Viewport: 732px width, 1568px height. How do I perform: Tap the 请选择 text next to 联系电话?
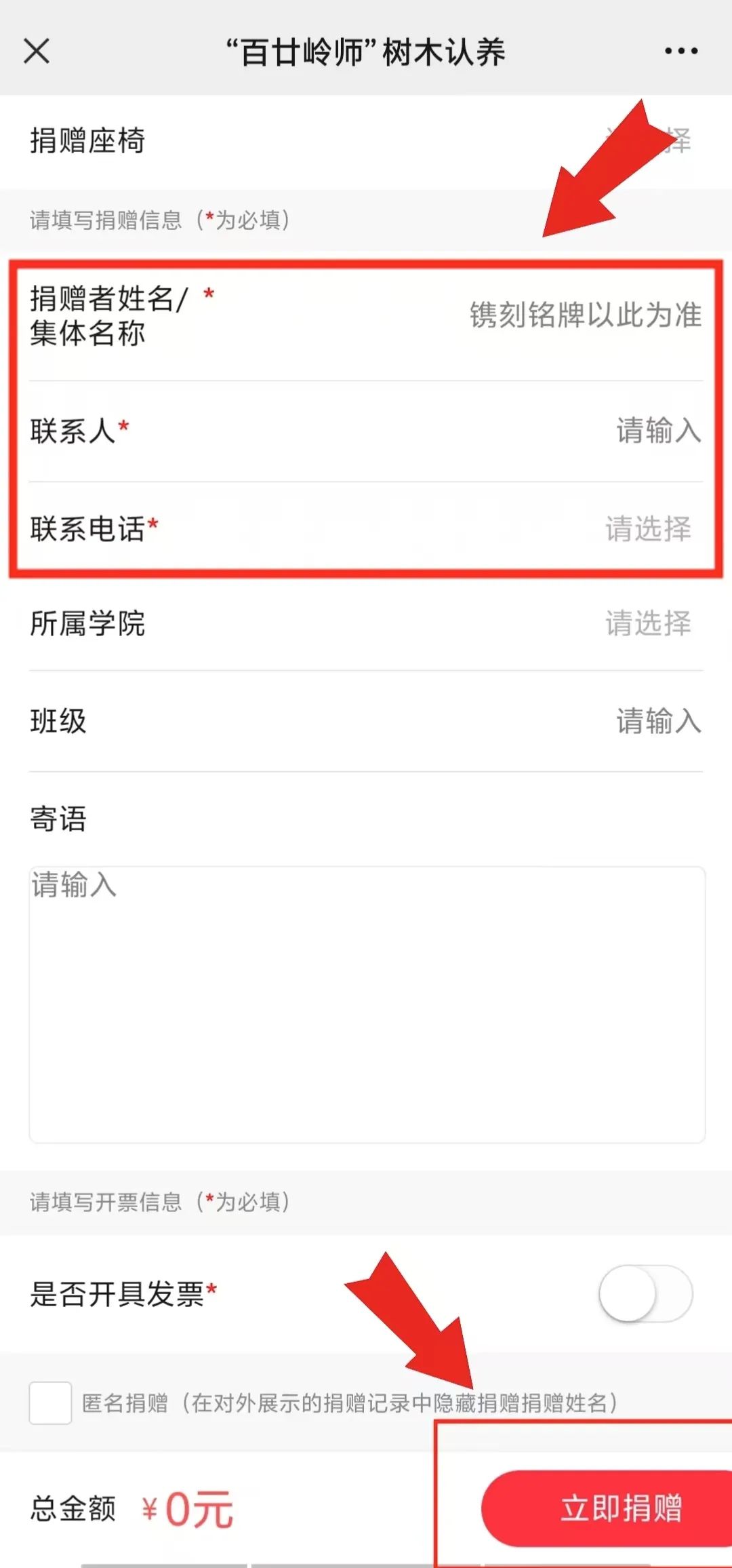pyautogui.click(x=648, y=532)
